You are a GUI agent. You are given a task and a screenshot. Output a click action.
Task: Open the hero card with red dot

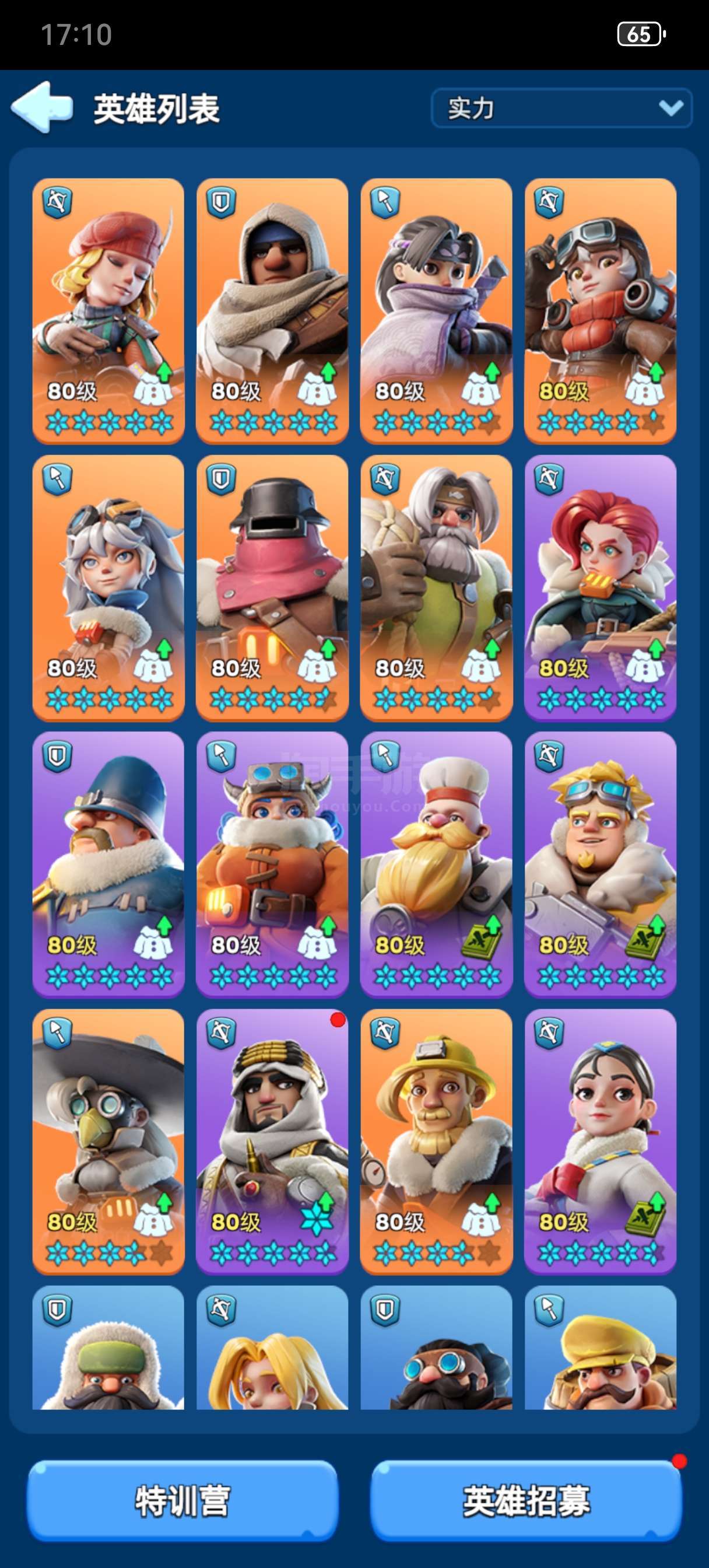[272, 1142]
